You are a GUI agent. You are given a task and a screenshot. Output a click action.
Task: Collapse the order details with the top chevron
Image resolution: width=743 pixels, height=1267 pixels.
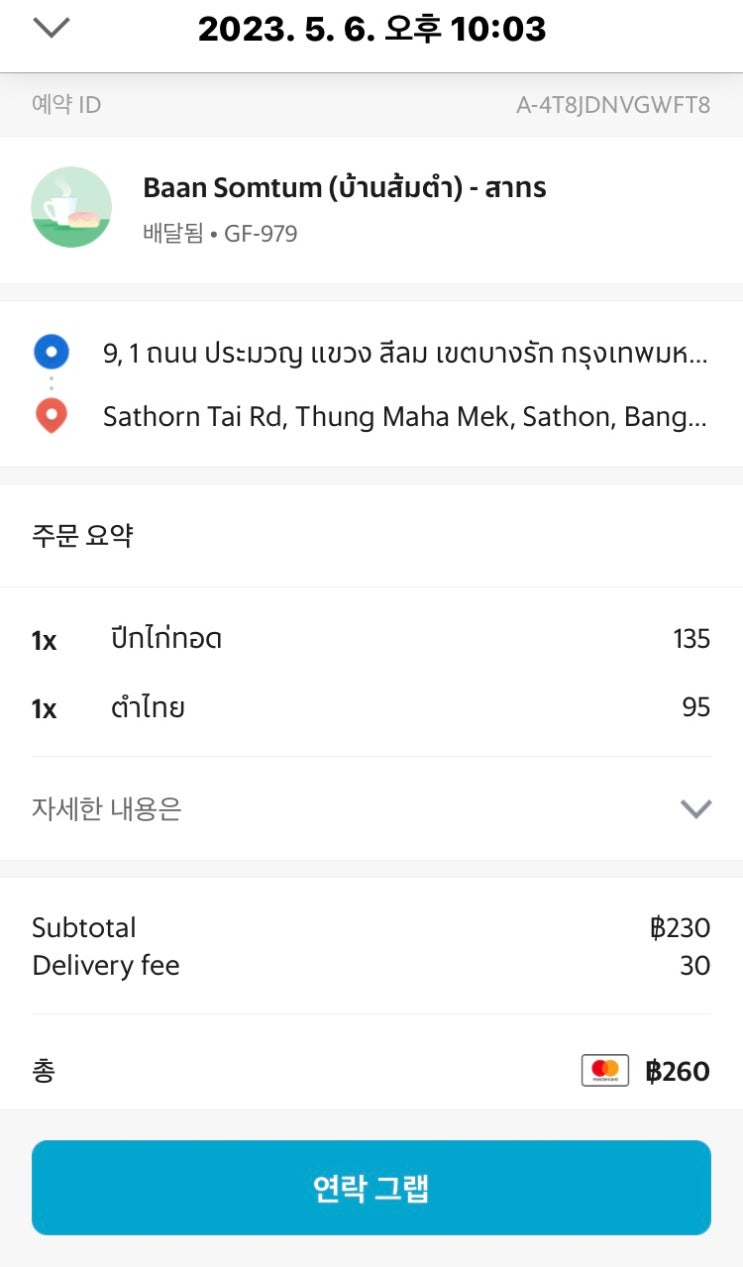51,28
